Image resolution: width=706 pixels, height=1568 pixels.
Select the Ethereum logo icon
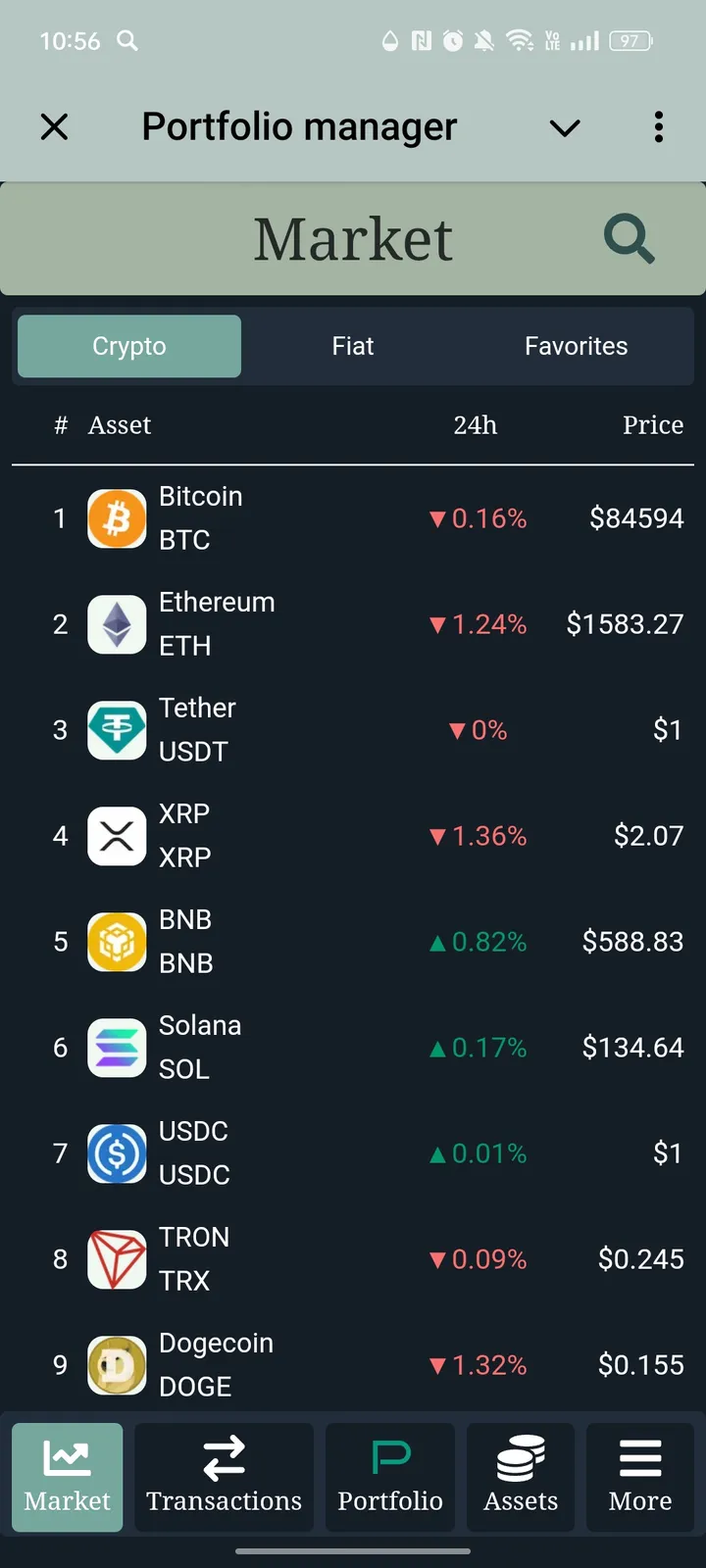117,624
